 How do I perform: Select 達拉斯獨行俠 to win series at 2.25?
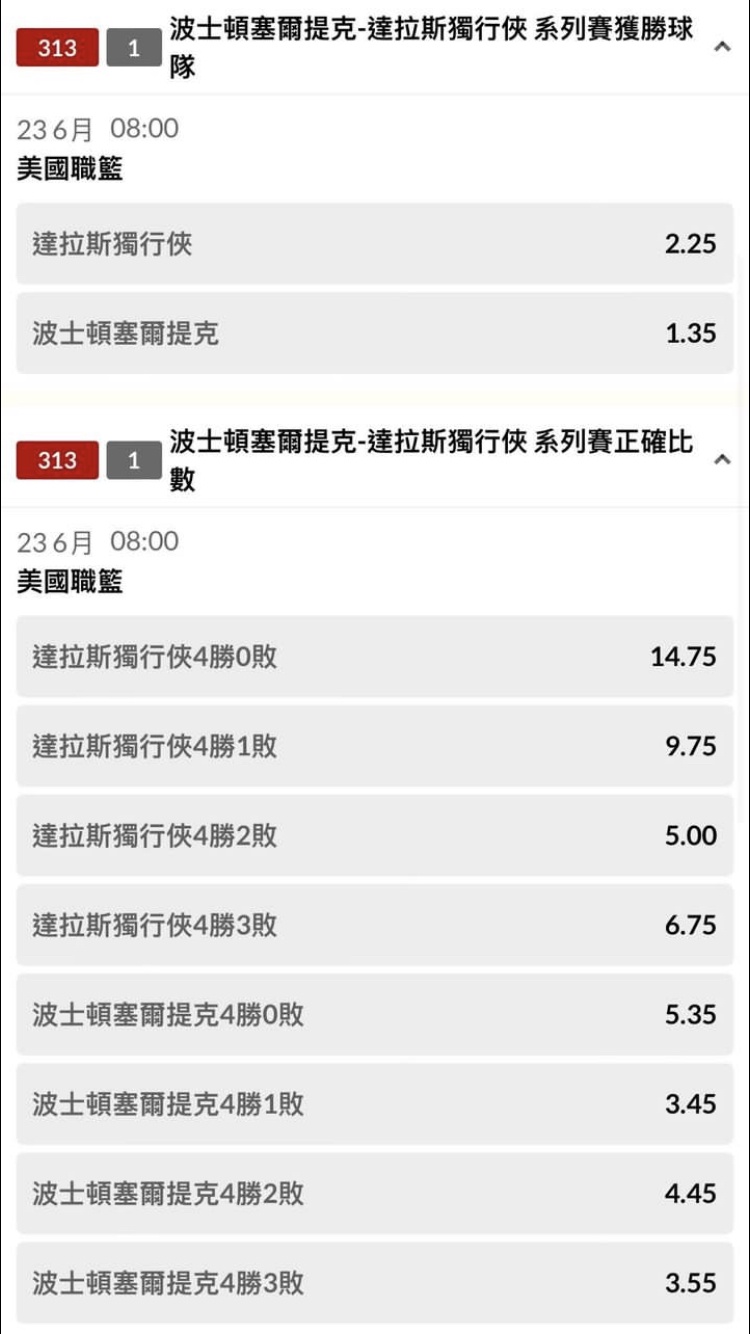[x=375, y=244]
